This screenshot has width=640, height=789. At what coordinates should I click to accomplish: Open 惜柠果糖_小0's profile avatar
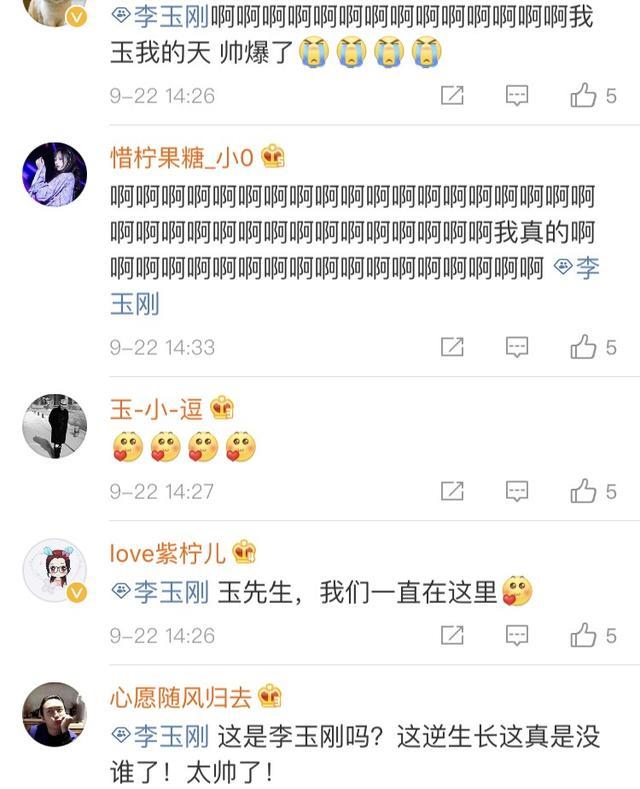[x=54, y=174]
